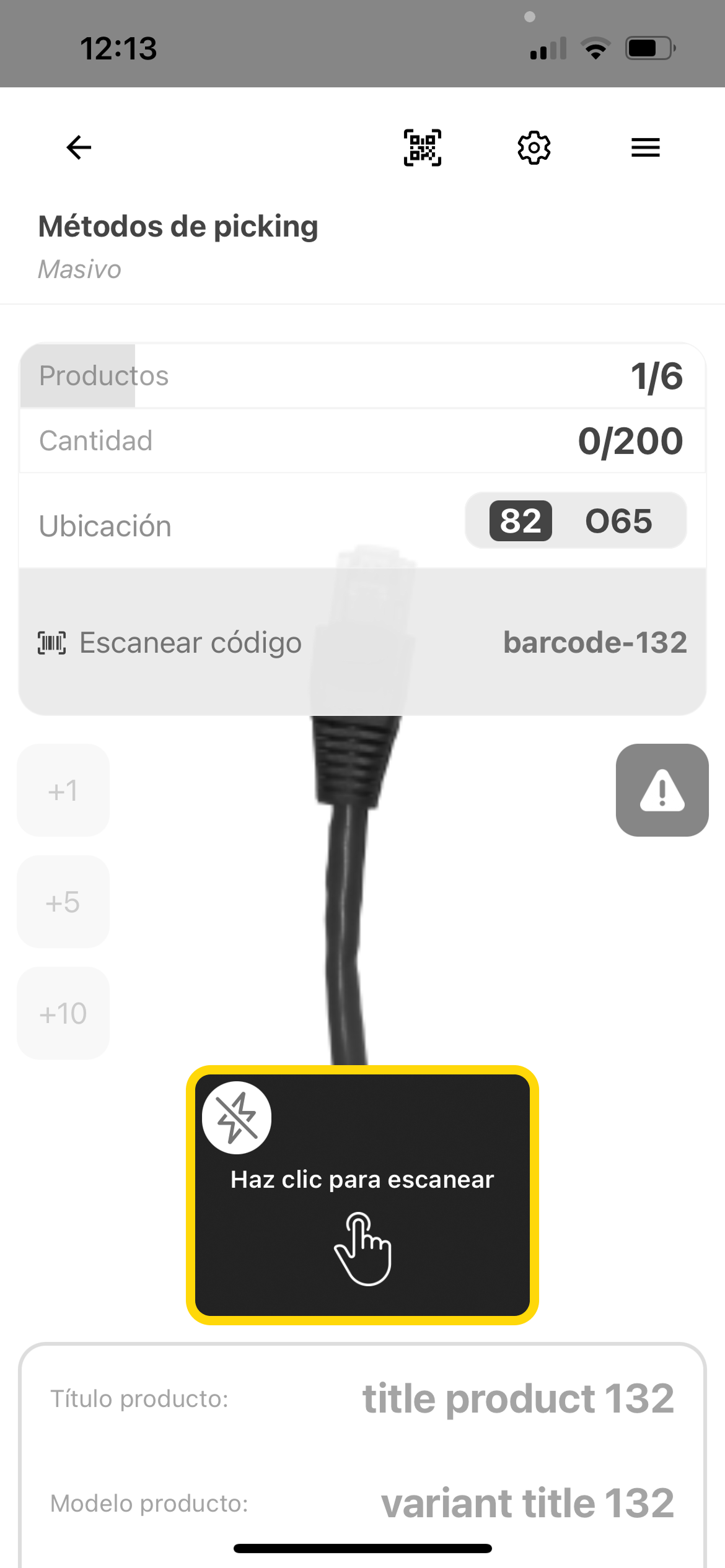
Task: Add +1 to the quantity
Action: click(63, 790)
